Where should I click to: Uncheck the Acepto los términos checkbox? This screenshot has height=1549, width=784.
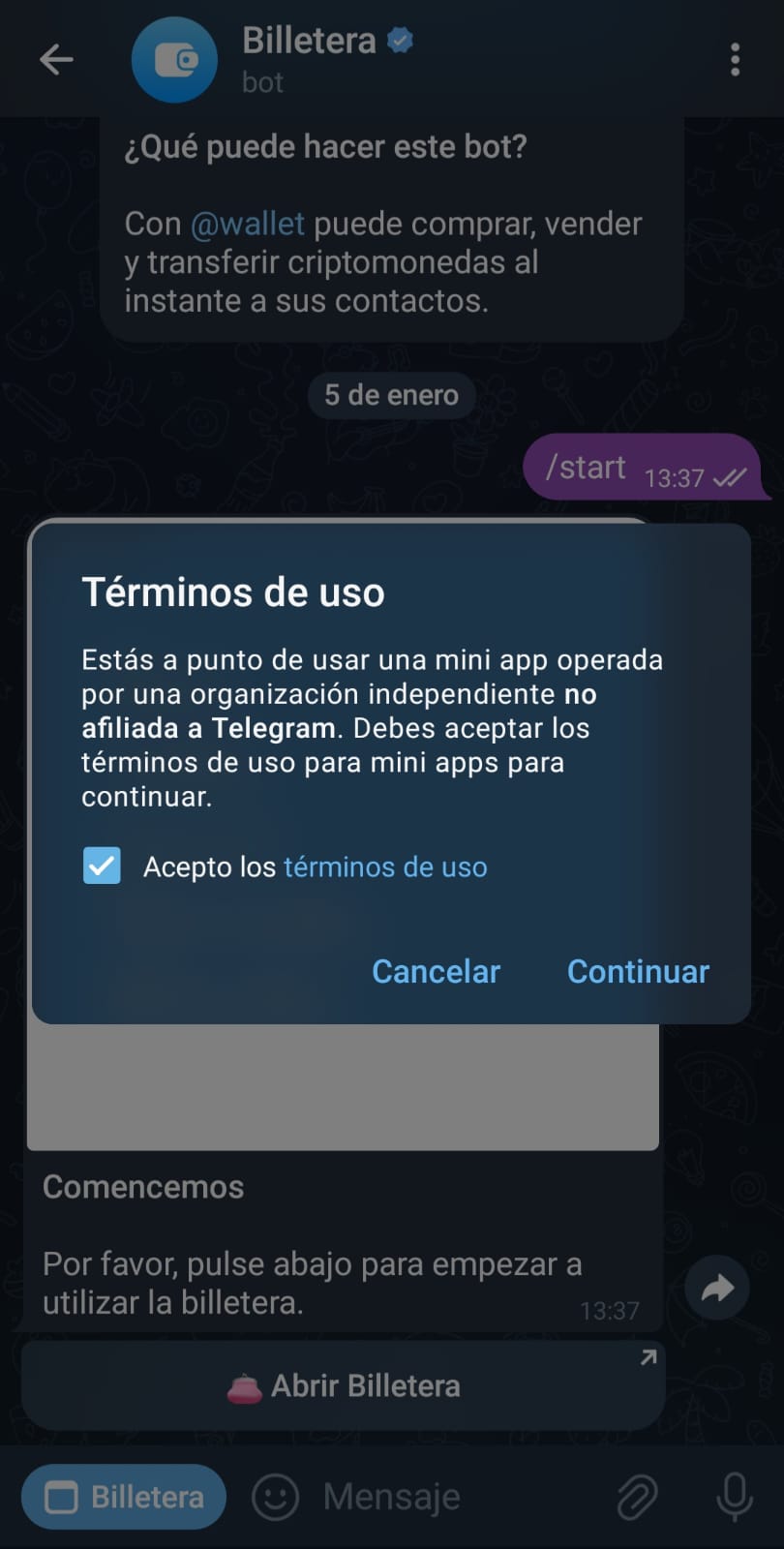pyautogui.click(x=102, y=866)
